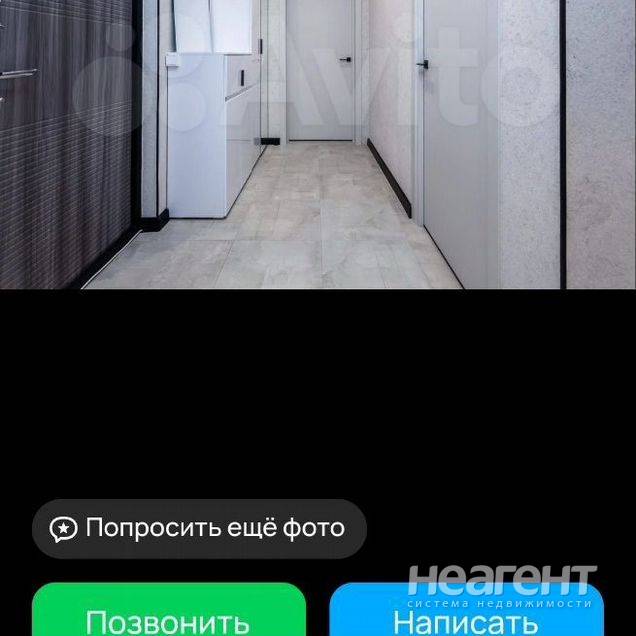Image resolution: width=636 pixels, height=636 pixels.
Task: Tap 'Попросить ещё фото' chip
Action: coord(199,528)
